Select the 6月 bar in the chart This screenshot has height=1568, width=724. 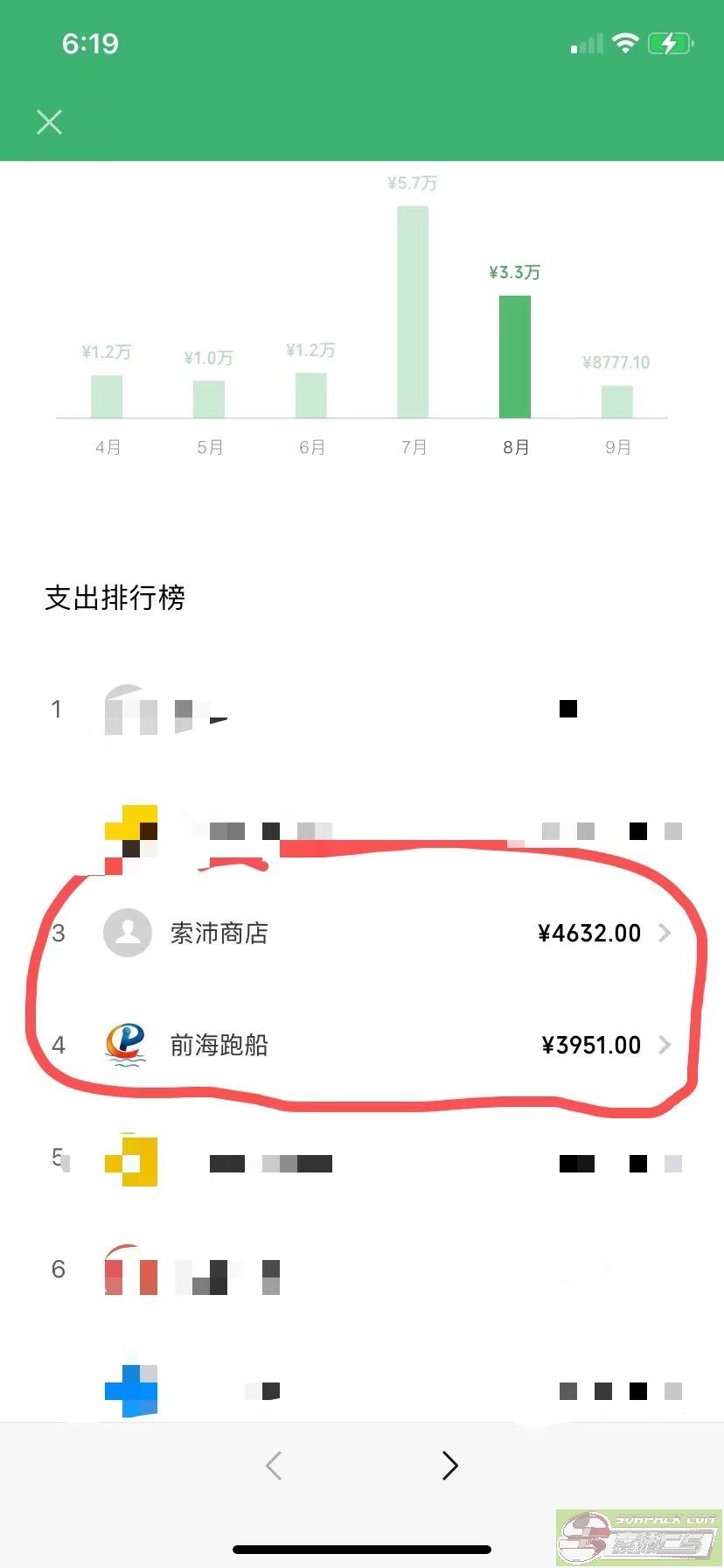pos(311,395)
